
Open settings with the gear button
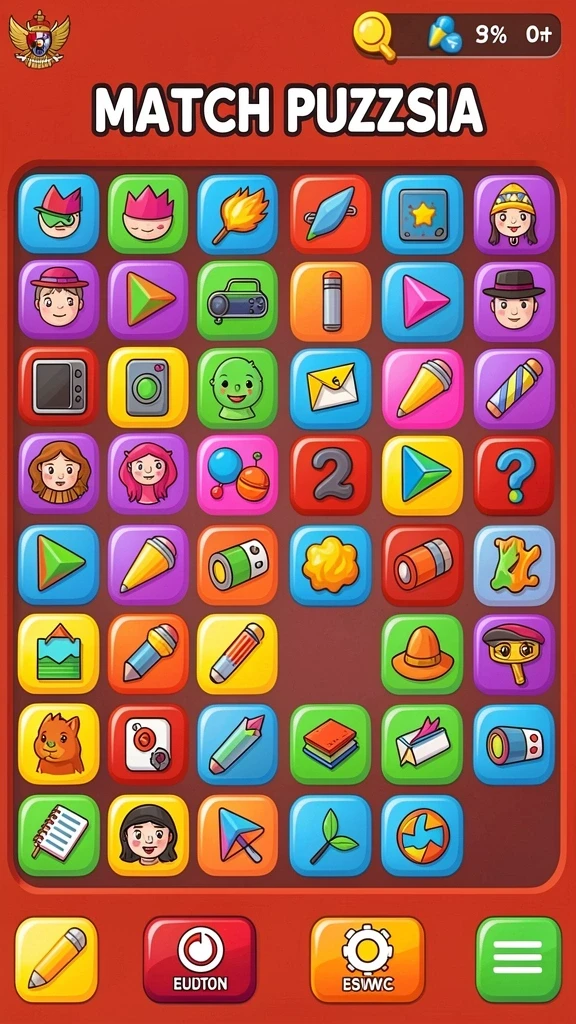click(368, 959)
